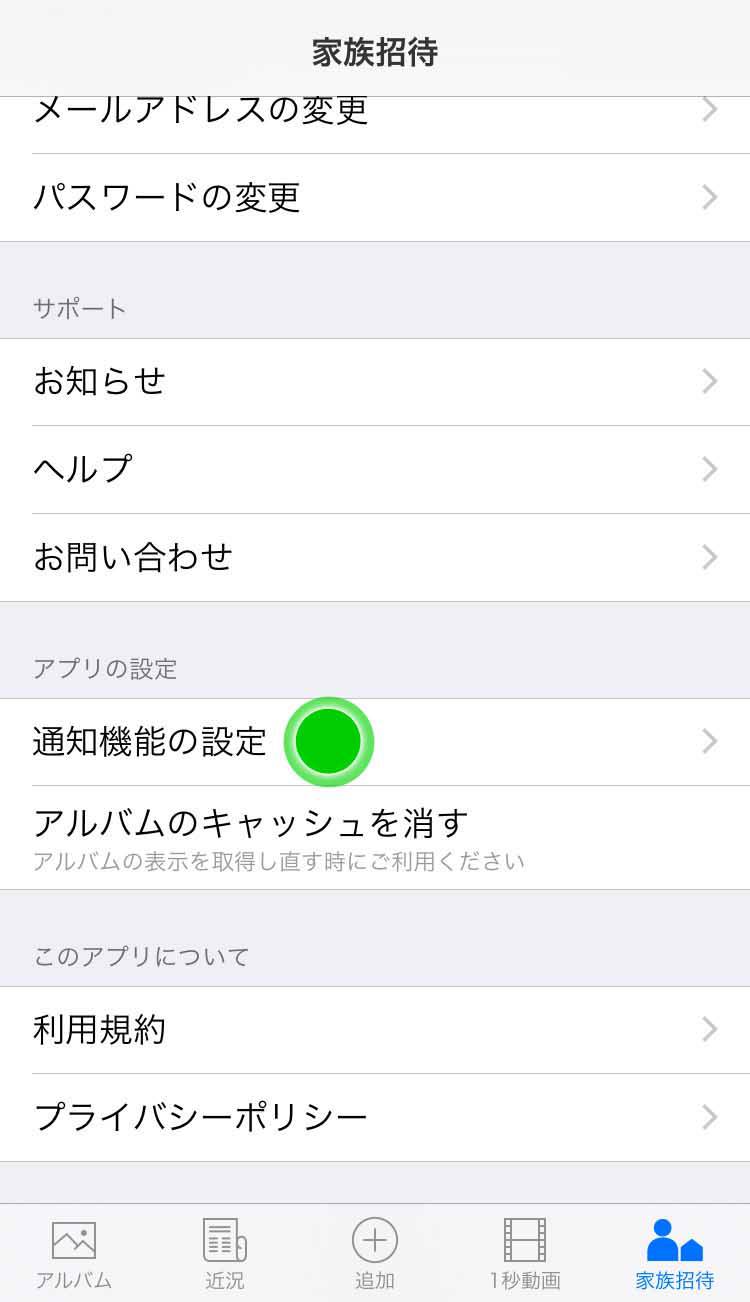750x1302 pixels.
Task: Open お問い合わせ contact form
Action: click(375, 557)
